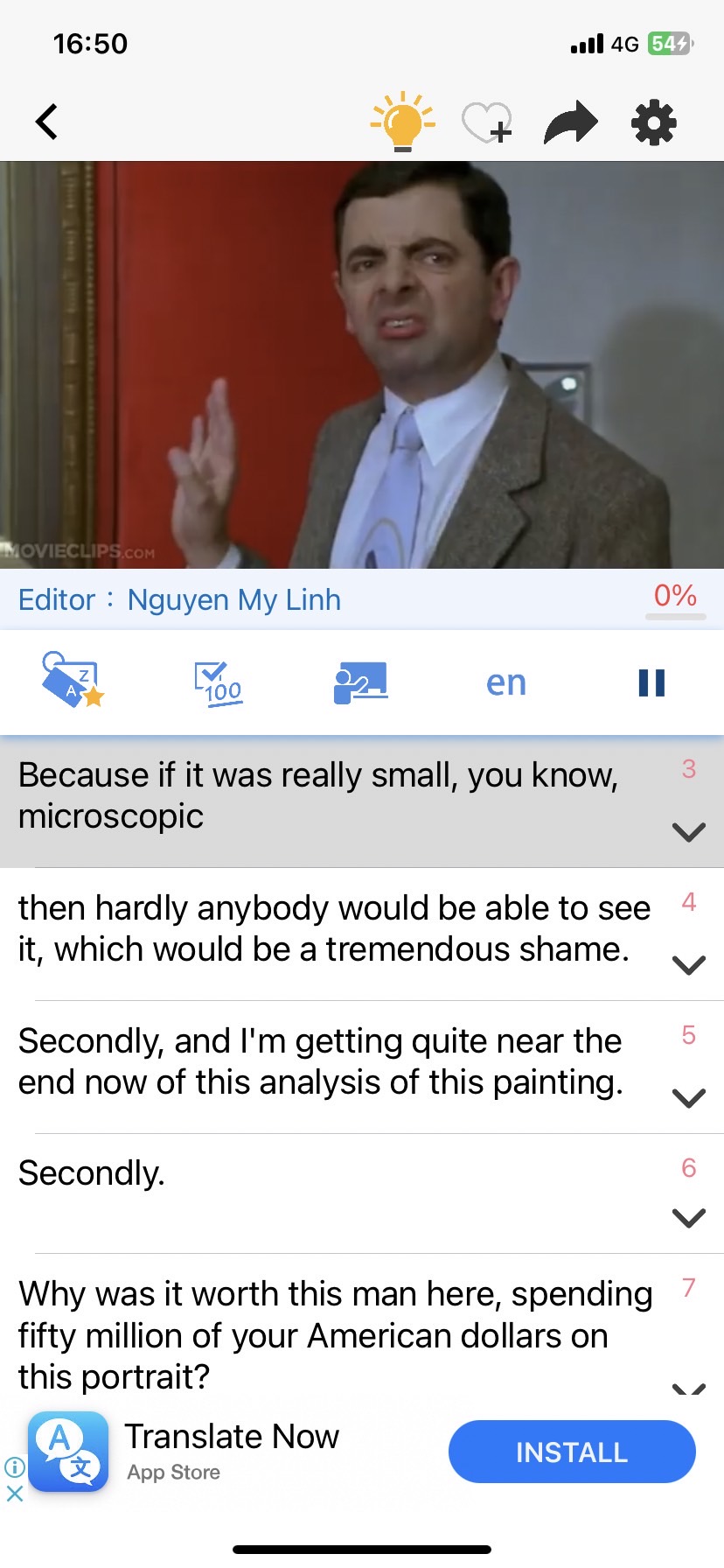724x1568 pixels.
Task: Expand line 4 about tremendous shame
Action: (x=688, y=964)
